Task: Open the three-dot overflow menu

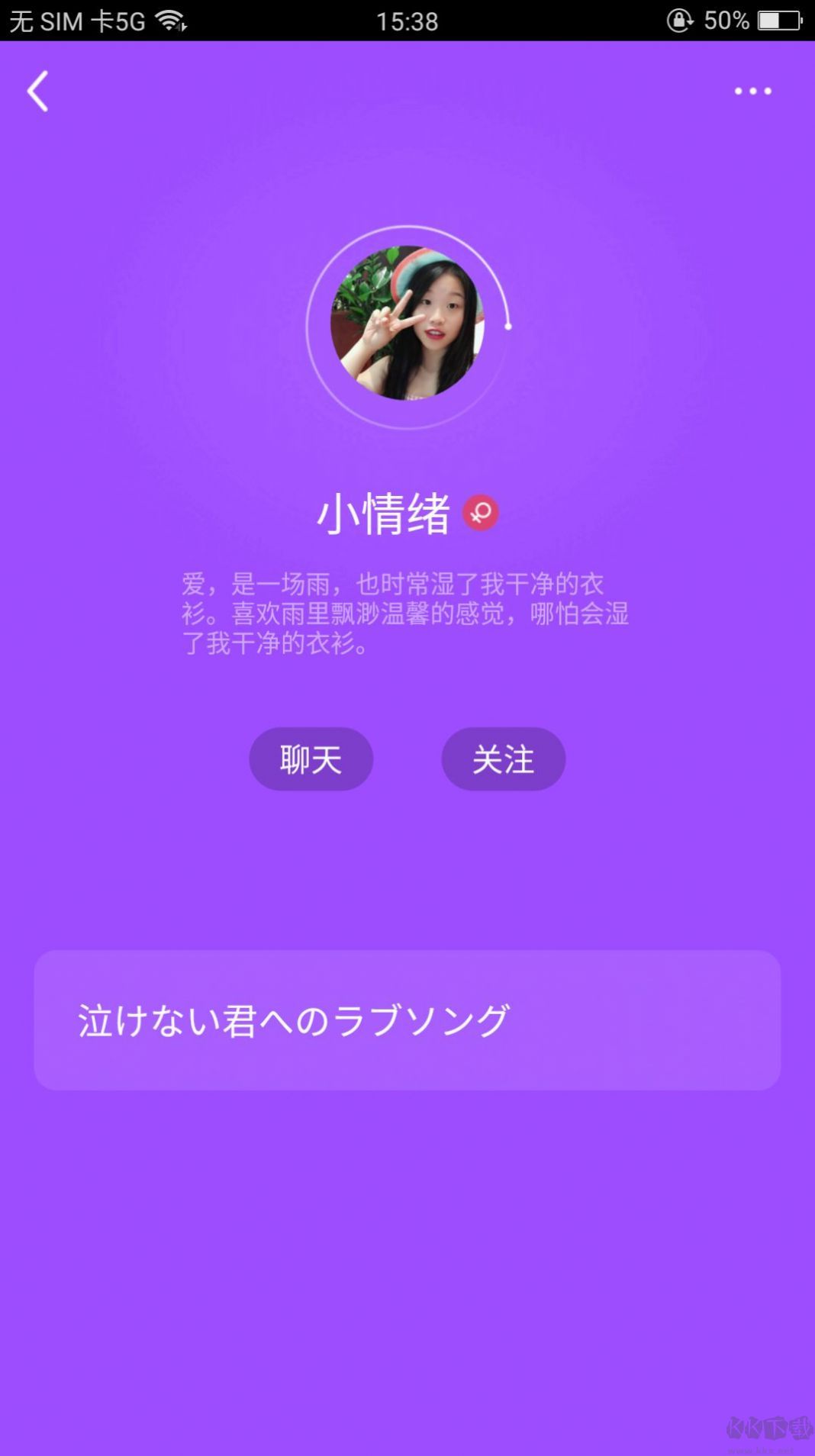Action: point(752,92)
